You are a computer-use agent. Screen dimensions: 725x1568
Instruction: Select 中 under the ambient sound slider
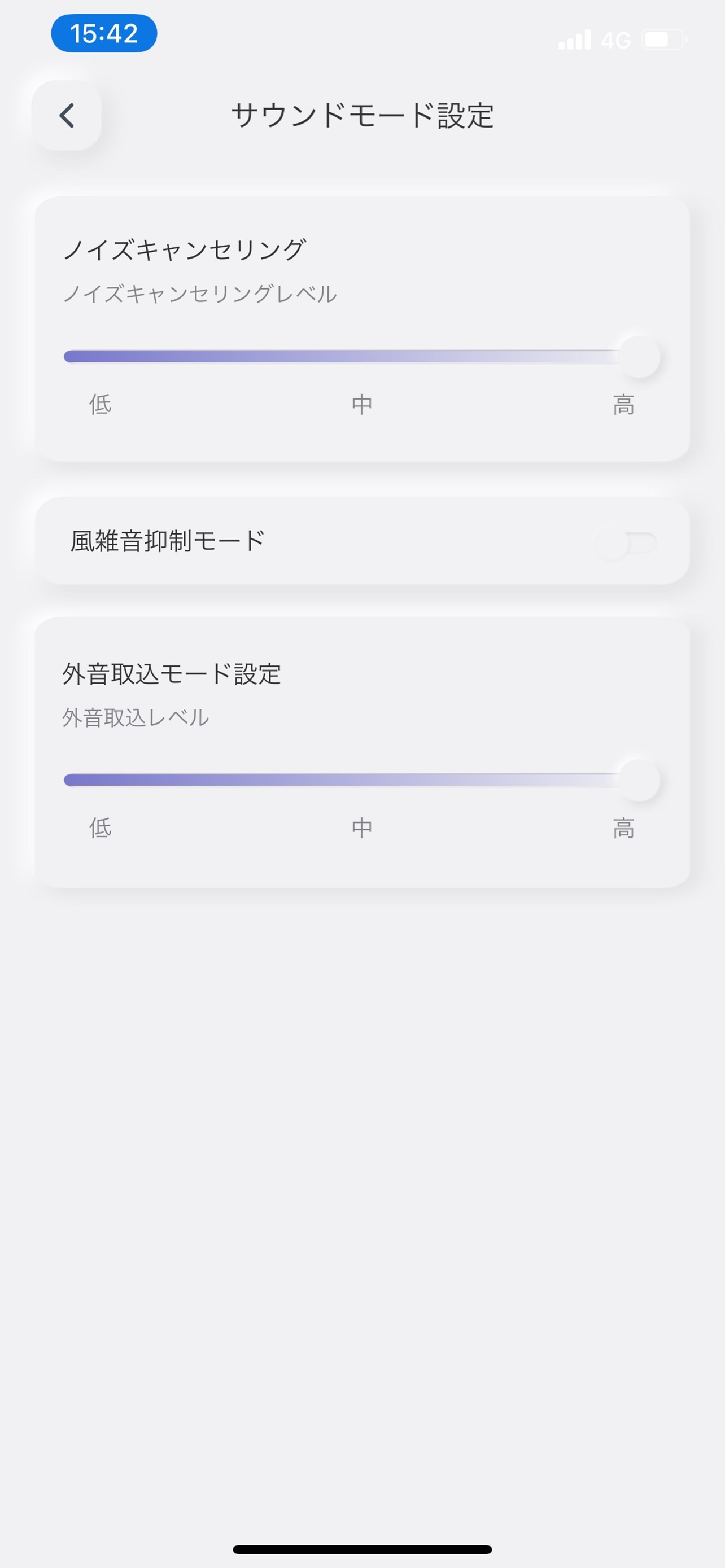pos(362,827)
